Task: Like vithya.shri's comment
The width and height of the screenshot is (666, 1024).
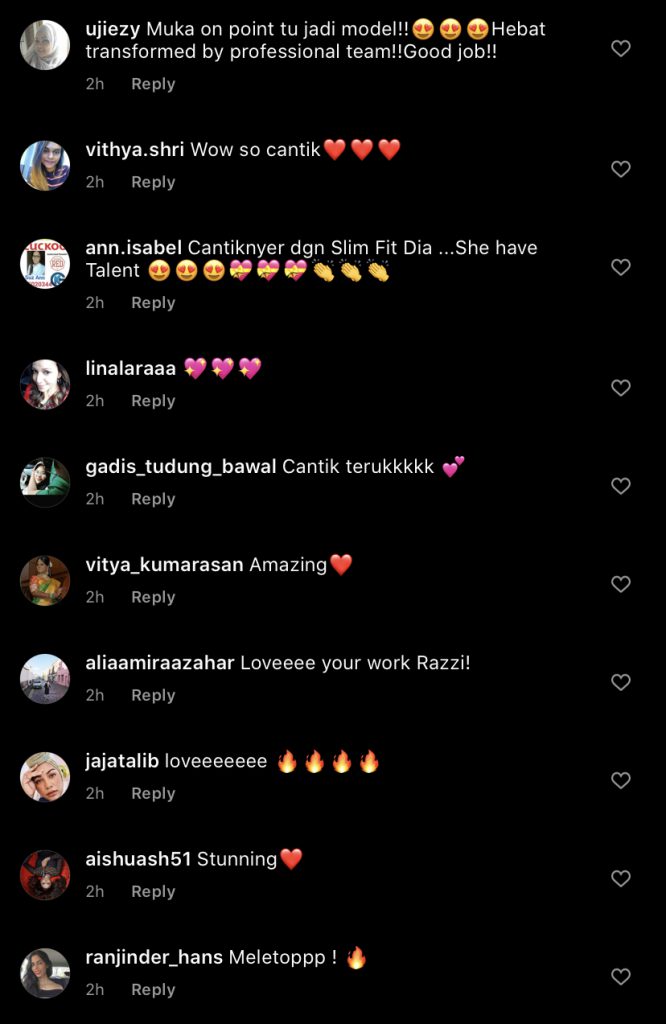Action: pyautogui.click(x=621, y=169)
